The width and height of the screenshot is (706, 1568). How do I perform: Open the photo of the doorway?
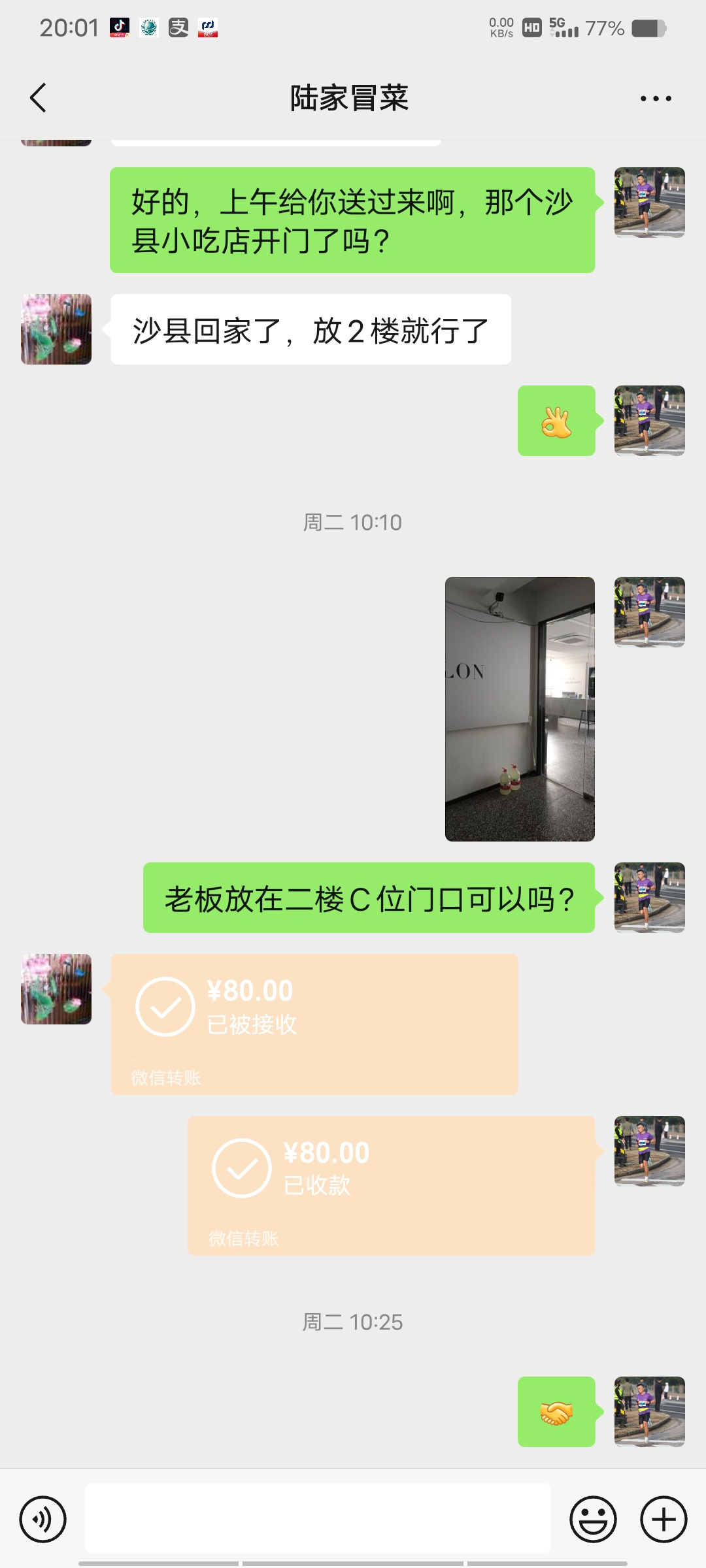coord(520,709)
